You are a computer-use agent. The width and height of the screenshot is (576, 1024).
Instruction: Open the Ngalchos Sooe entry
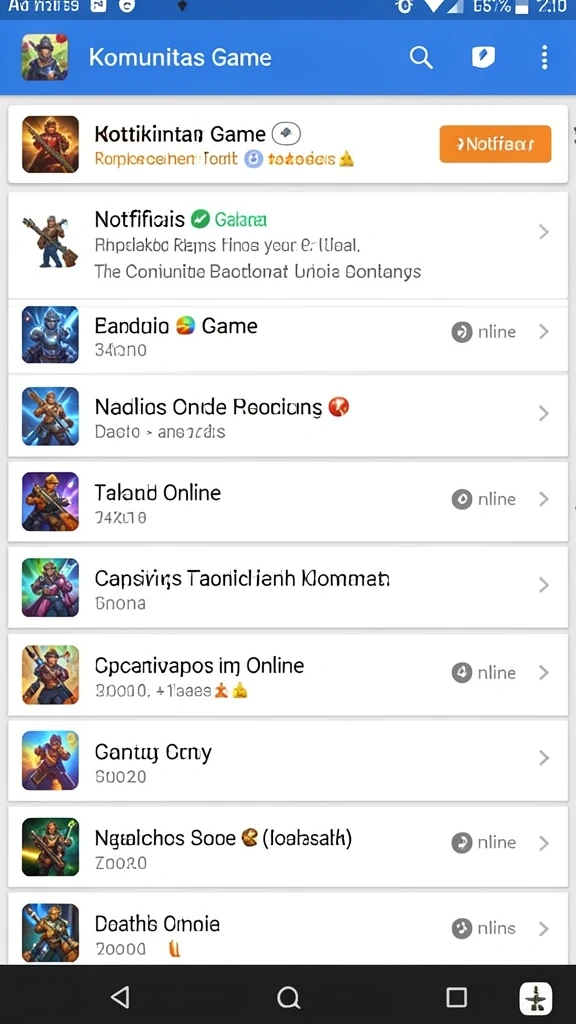[x=288, y=846]
